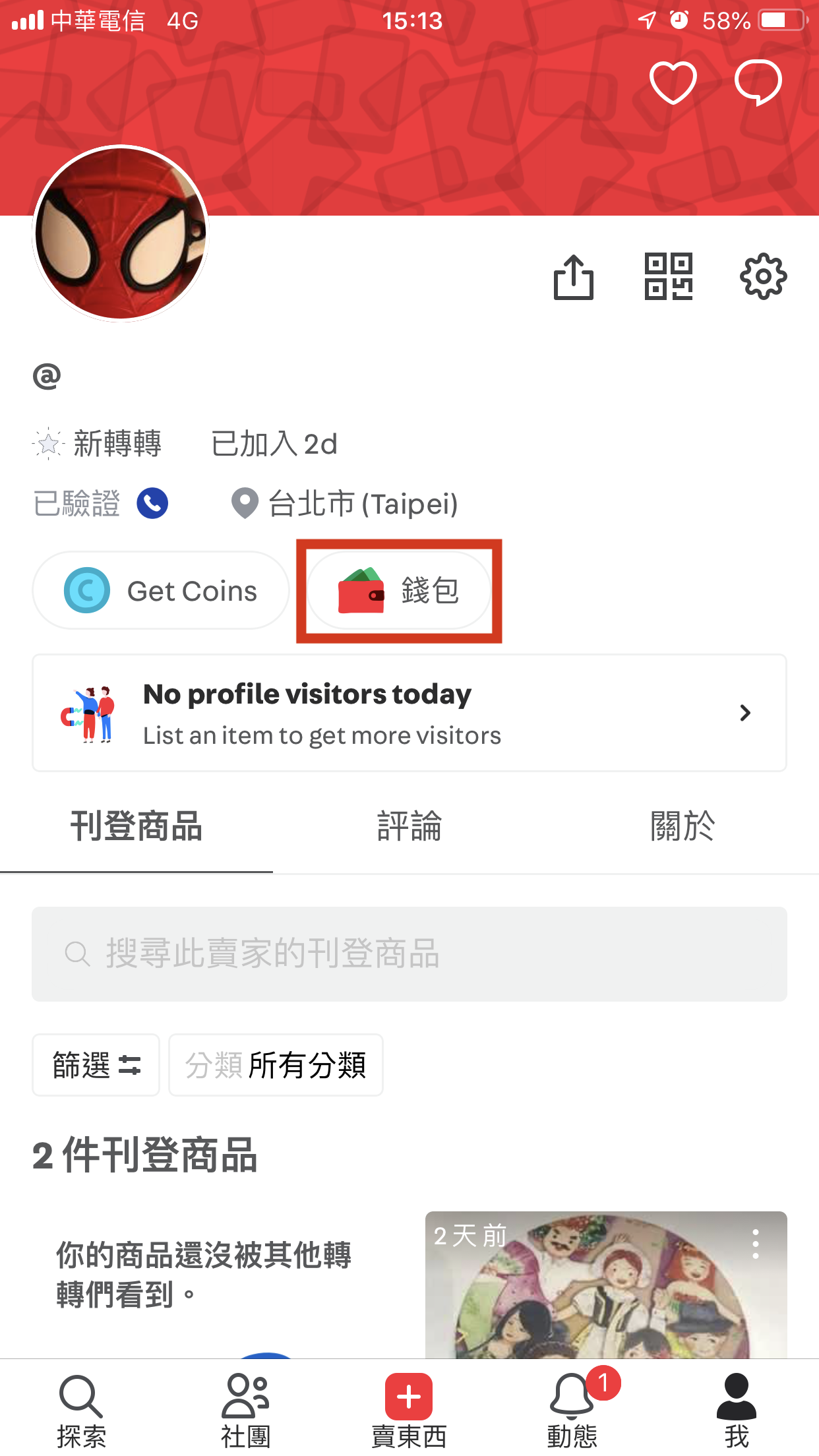The width and height of the screenshot is (819, 1456).
Task: Open the 錢包 wallet
Action: click(399, 590)
